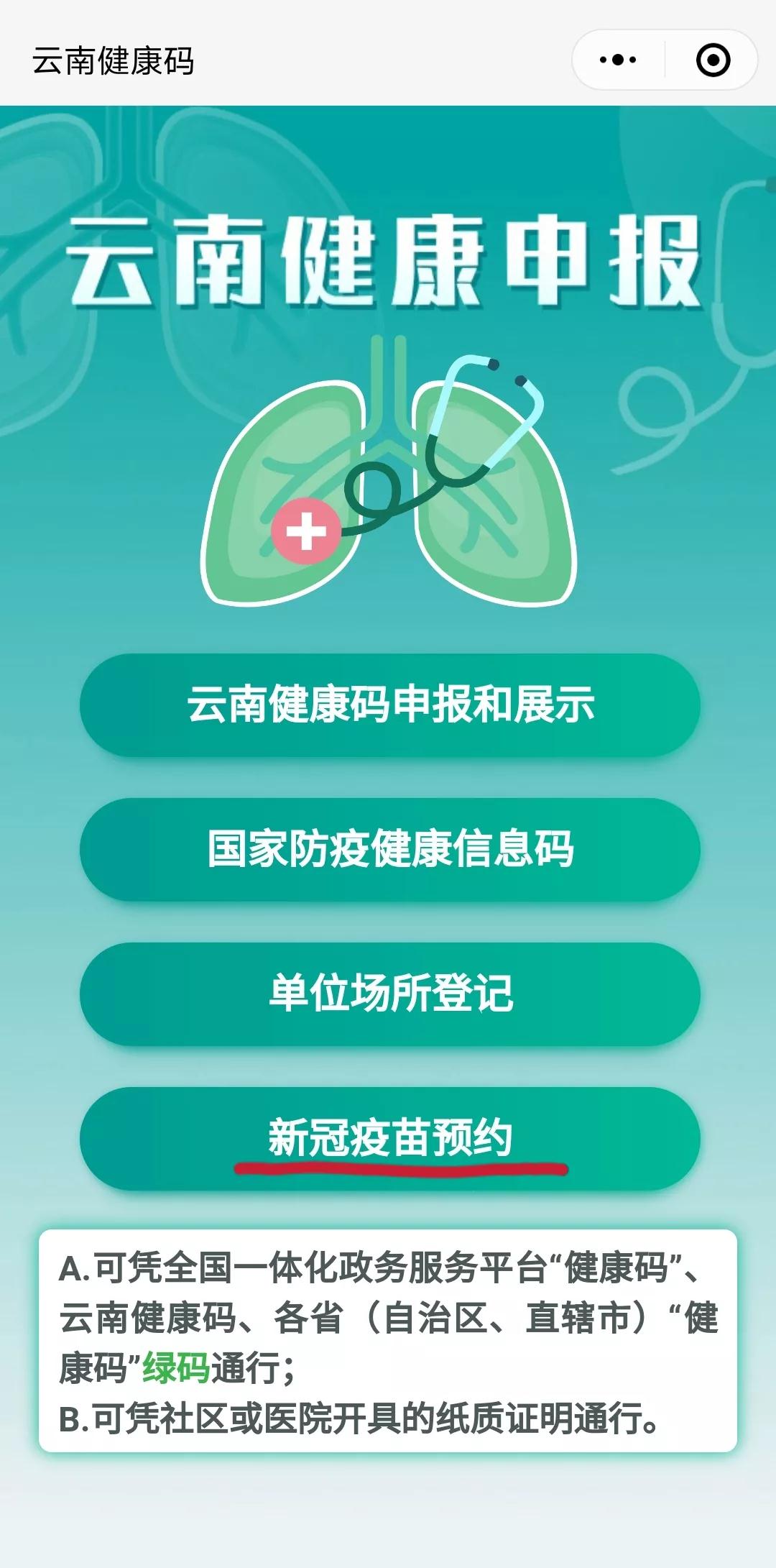Select 国家防疫健康信息码

[390, 849]
